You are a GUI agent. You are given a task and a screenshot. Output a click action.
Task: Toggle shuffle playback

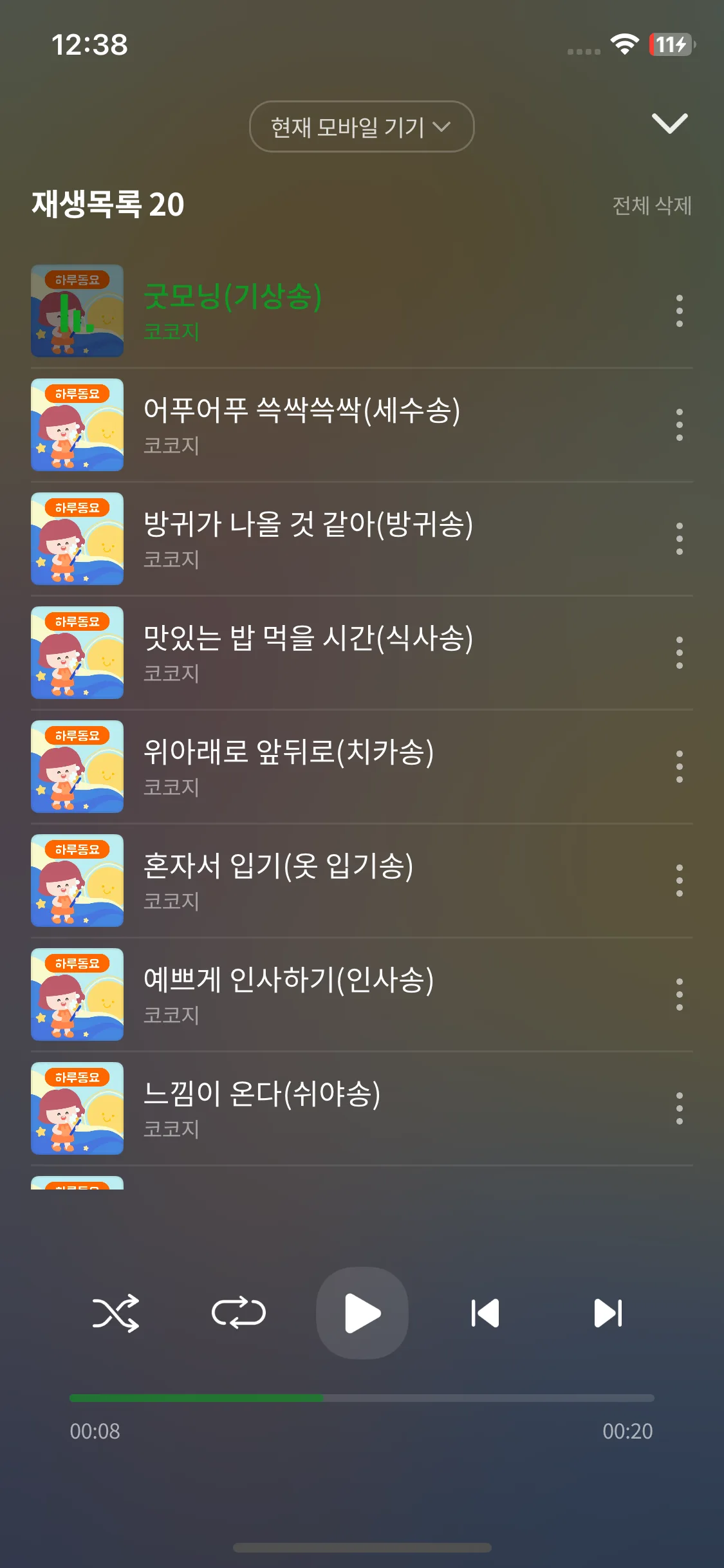tap(116, 1313)
